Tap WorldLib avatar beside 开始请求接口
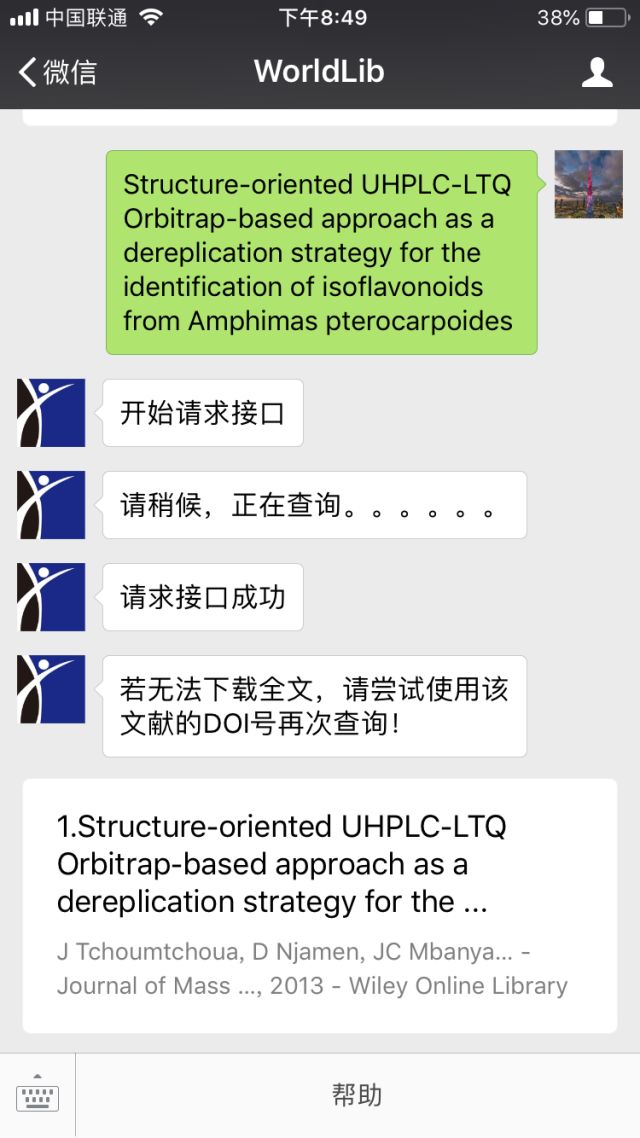640x1138 pixels. pos(52,413)
